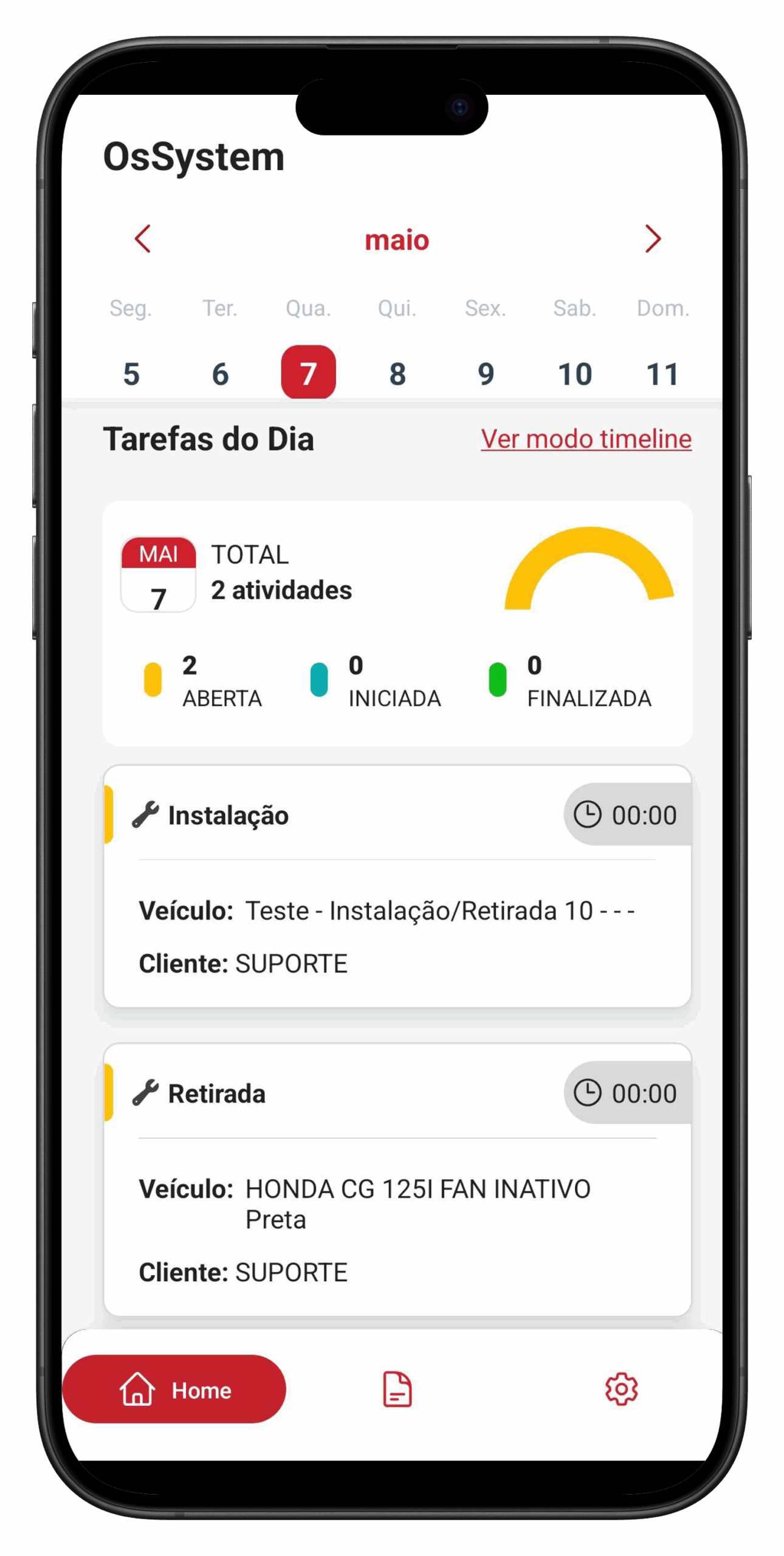Switch to the Home tab
This screenshot has height=1556, width=784.
174,1389
